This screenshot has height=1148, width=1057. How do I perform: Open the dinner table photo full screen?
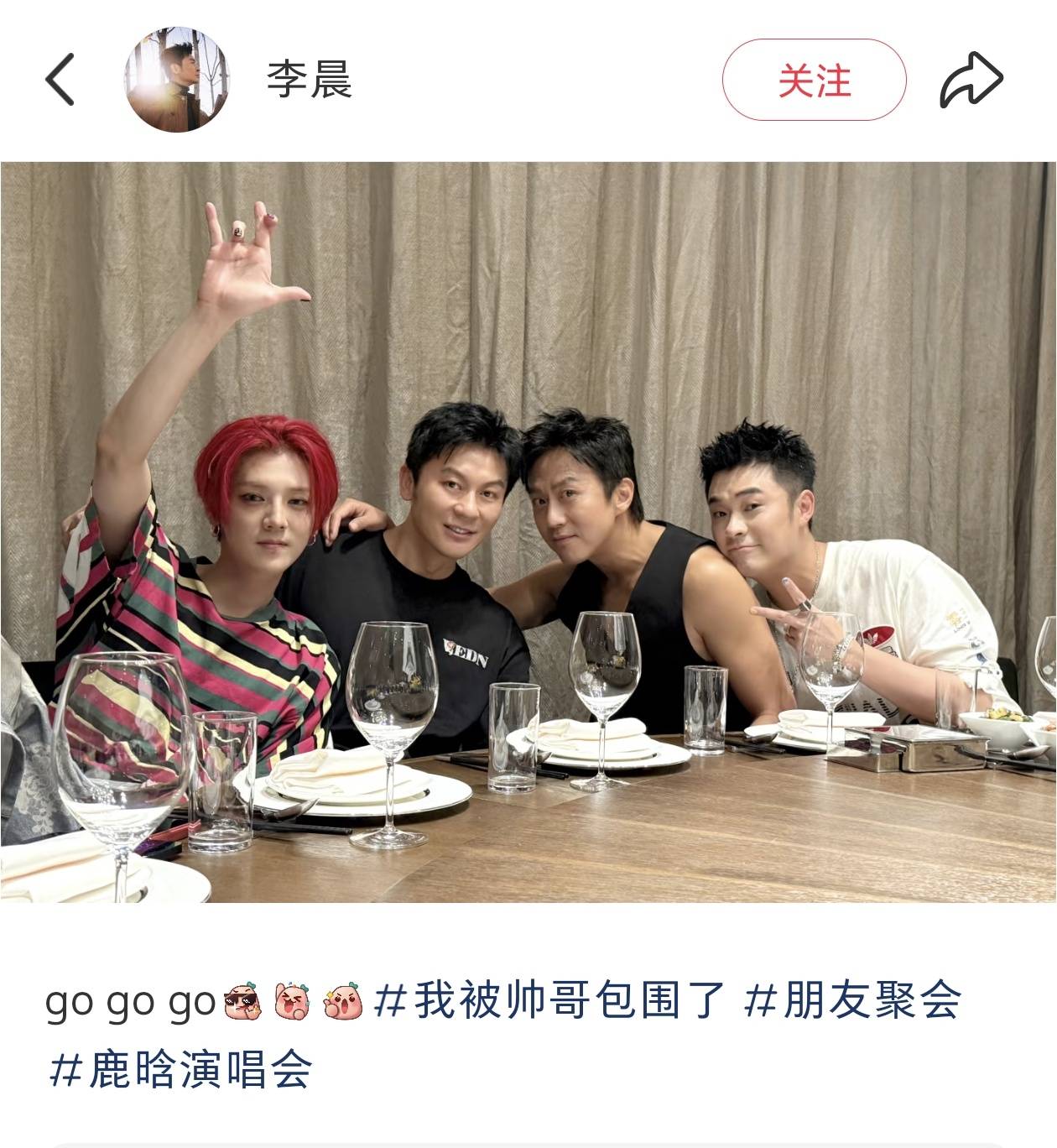(528, 532)
